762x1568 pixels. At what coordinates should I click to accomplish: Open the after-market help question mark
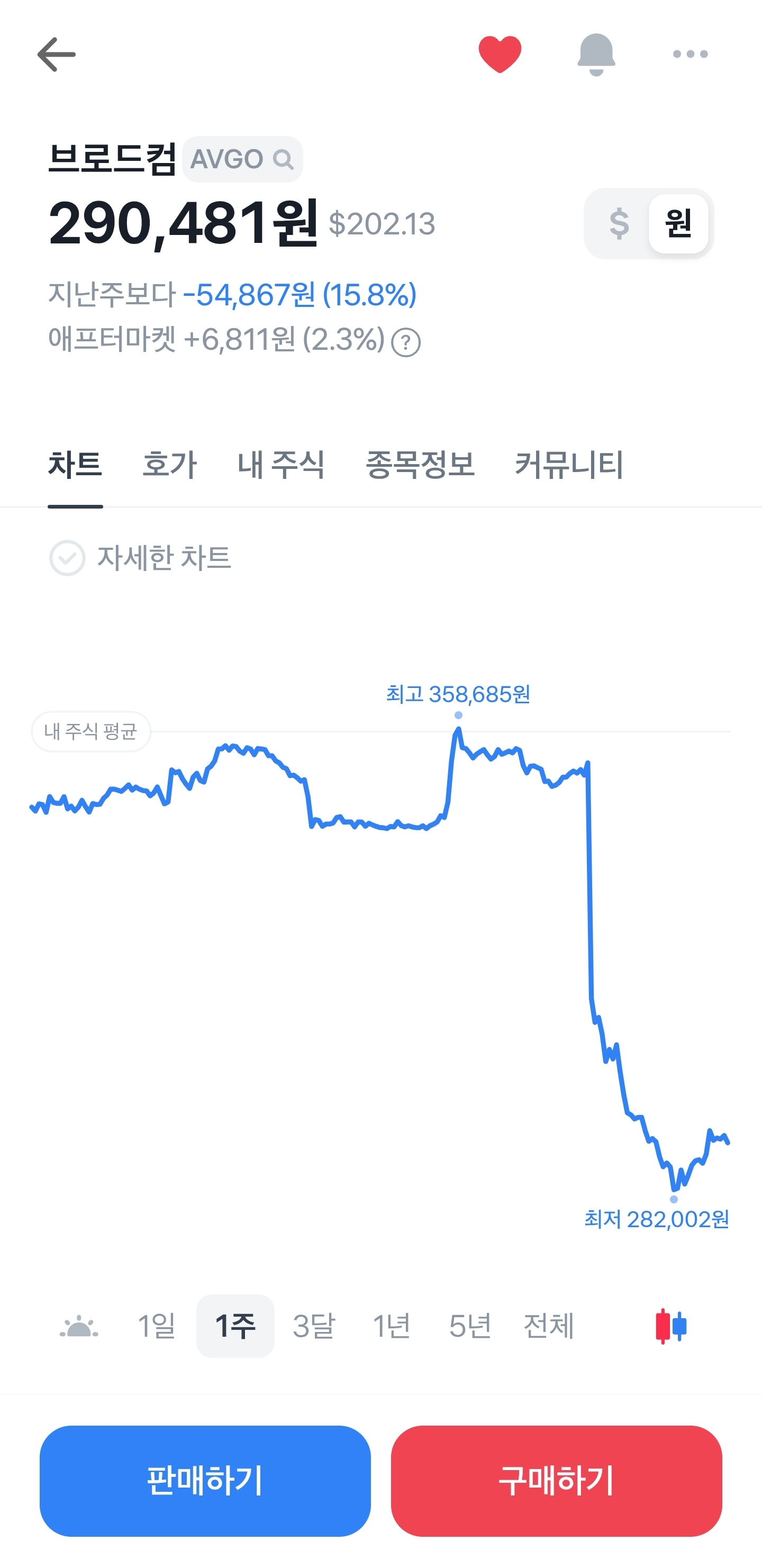(x=406, y=342)
